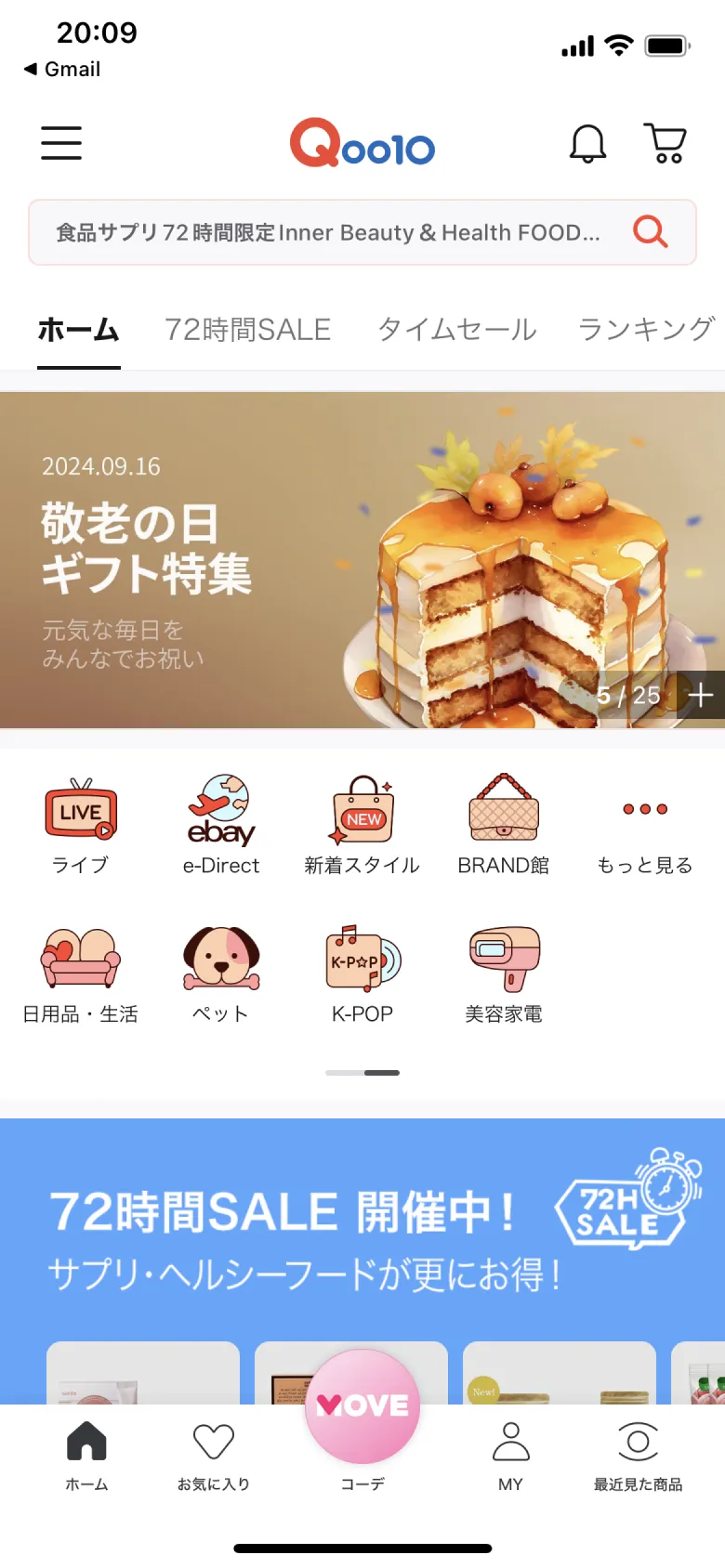
Task: Open the ライブ live streaming section
Action: (x=81, y=825)
